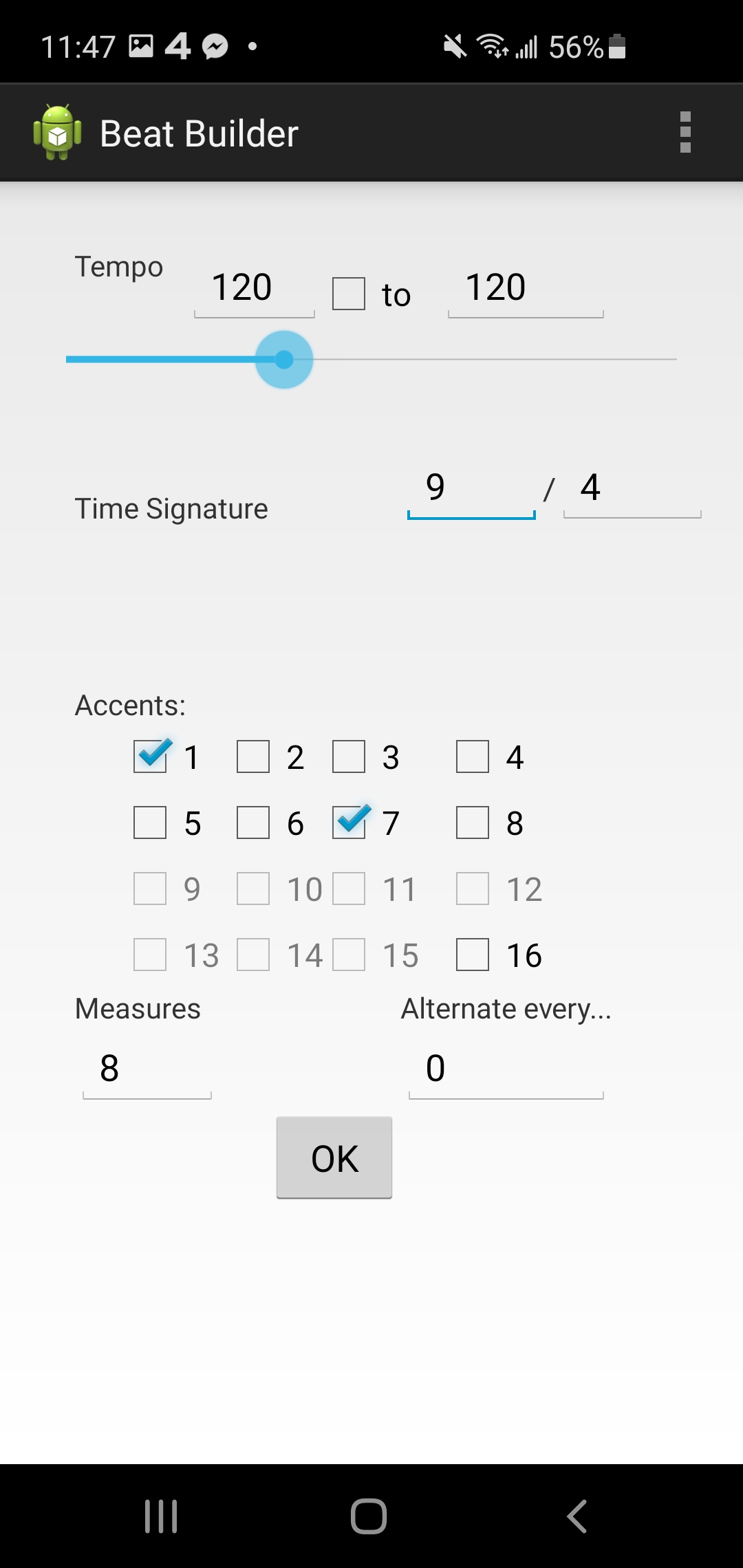Enable the tempo "to" range checkbox

point(349,294)
